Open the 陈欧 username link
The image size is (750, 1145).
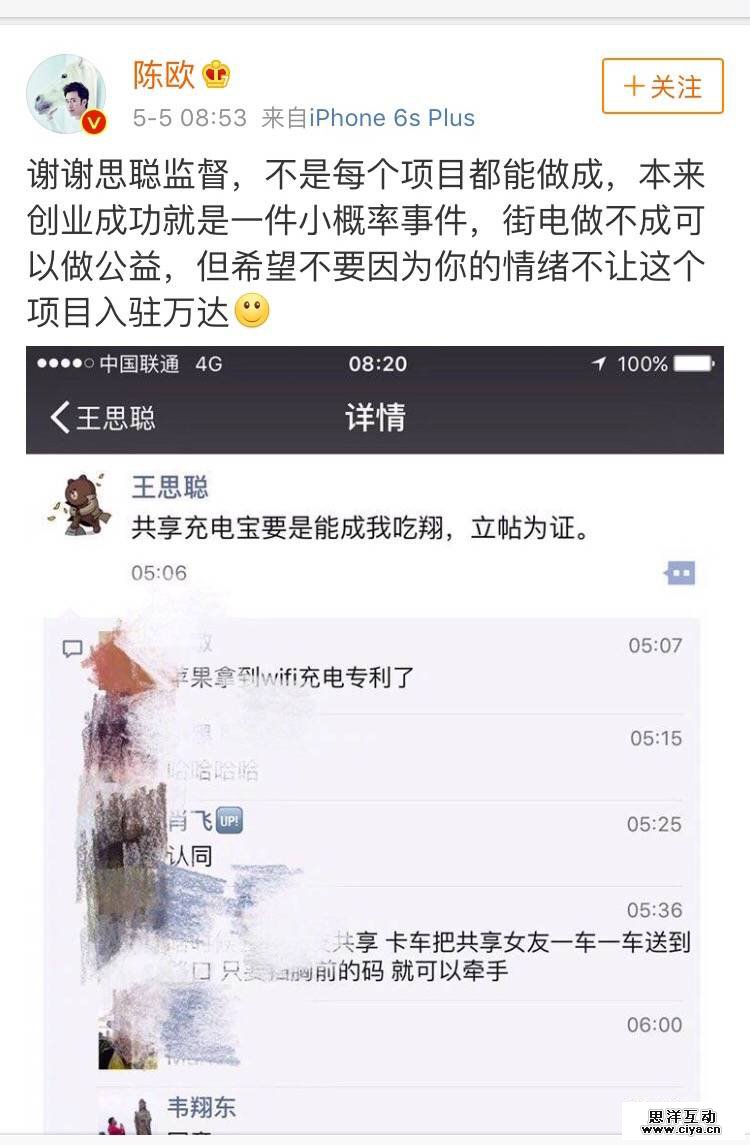(164, 75)
